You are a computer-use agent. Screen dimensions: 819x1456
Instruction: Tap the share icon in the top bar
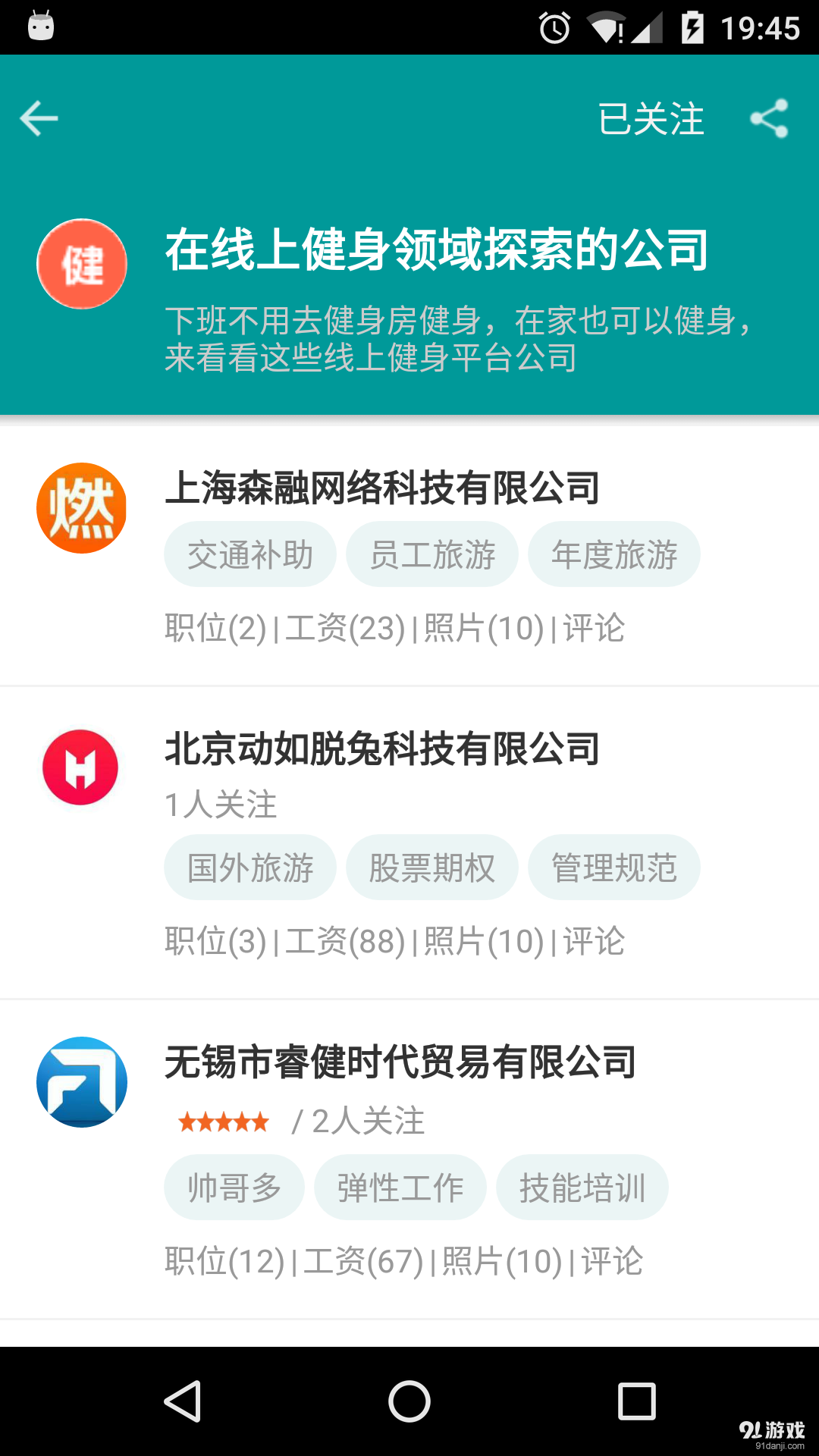pos(768,119)
